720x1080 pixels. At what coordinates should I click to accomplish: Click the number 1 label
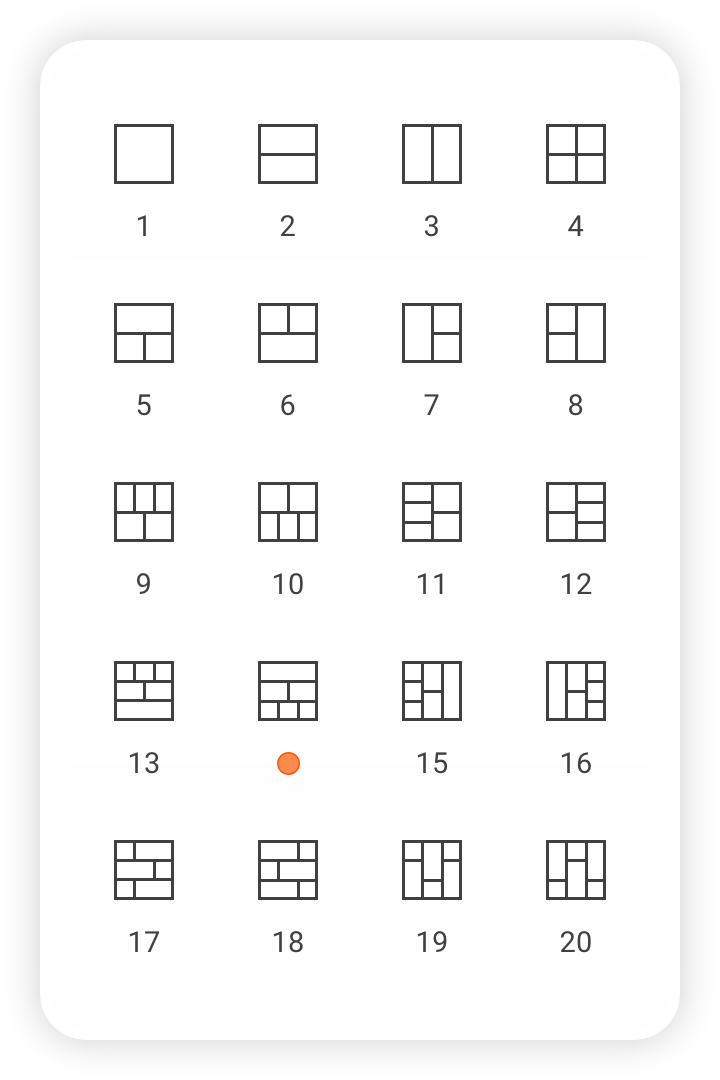point(144,226)
